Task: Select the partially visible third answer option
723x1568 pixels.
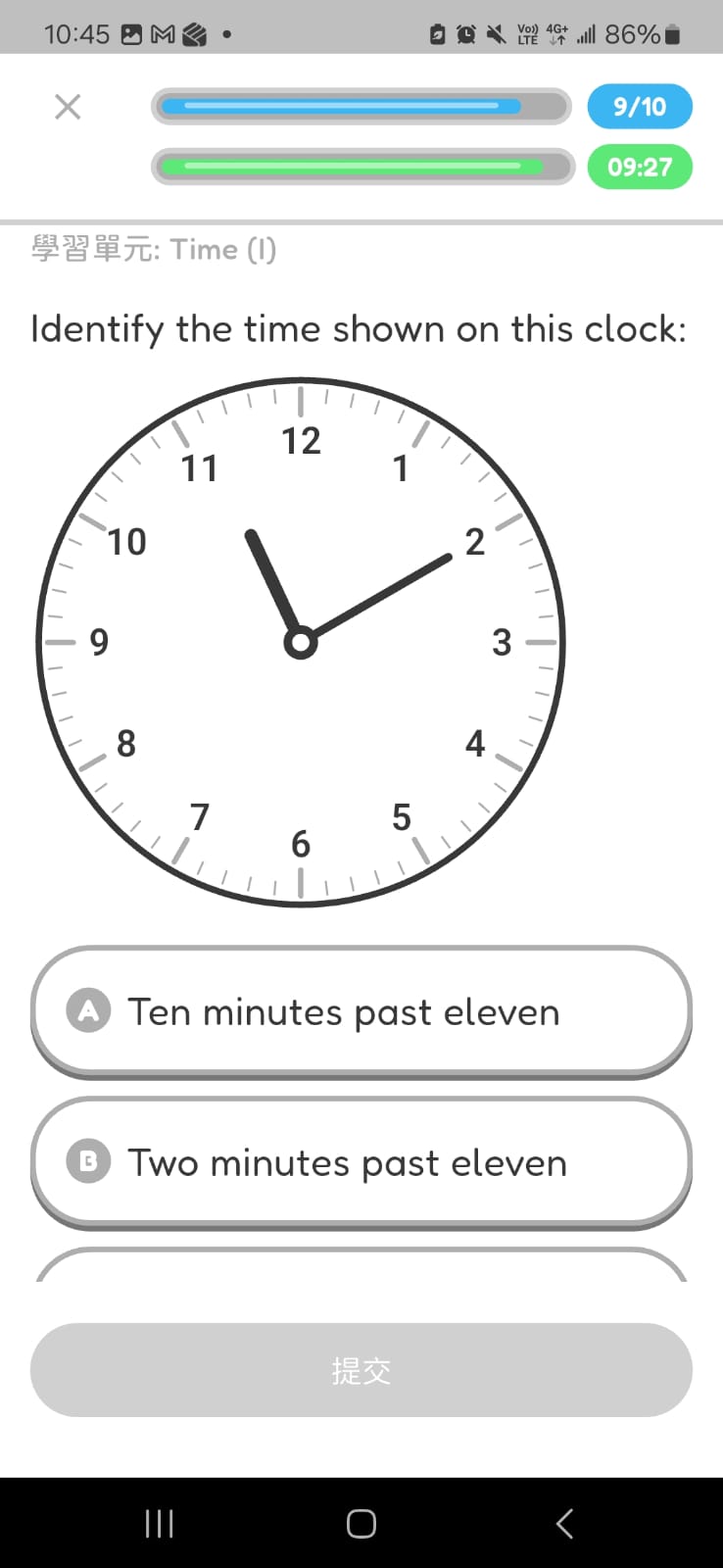Action: tap(361, 1269)
